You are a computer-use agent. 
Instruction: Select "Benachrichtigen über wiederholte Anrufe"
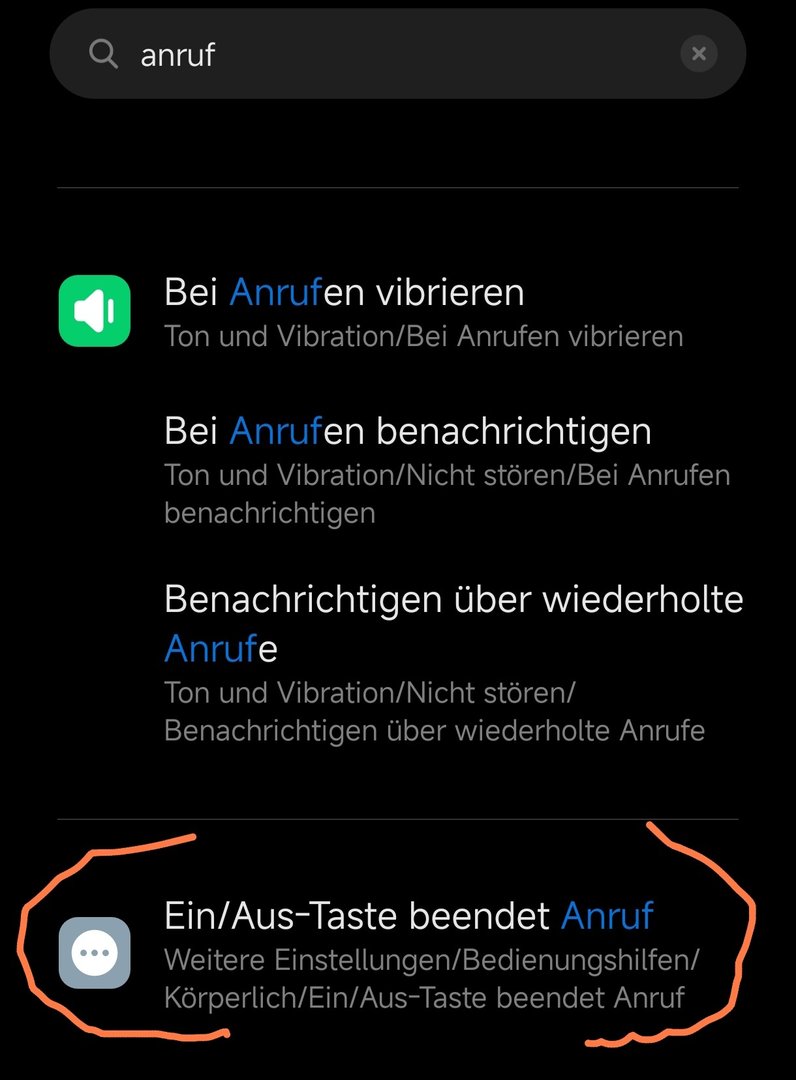click(450, 662)
